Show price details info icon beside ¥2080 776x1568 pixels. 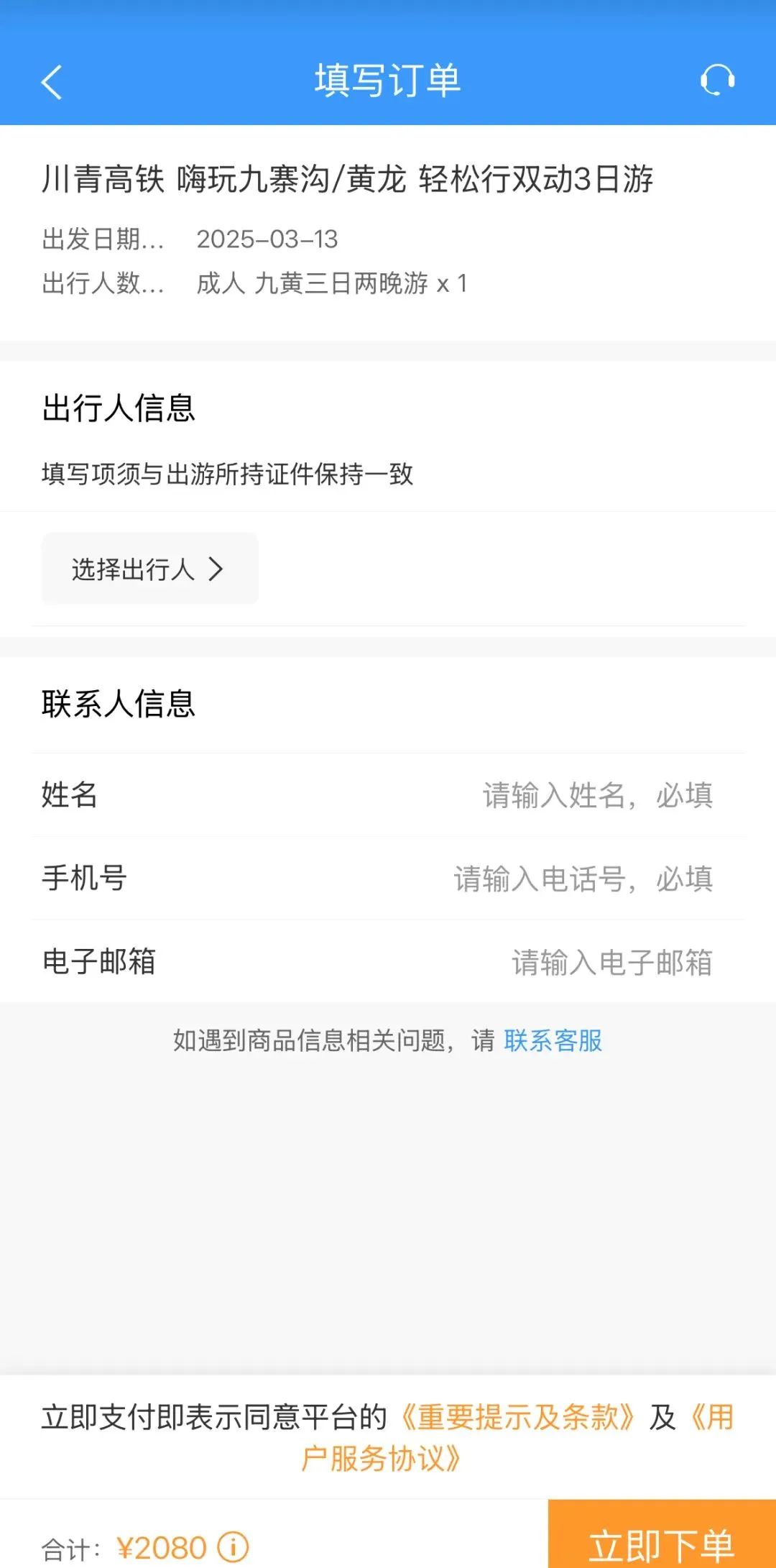[233, 1546]
